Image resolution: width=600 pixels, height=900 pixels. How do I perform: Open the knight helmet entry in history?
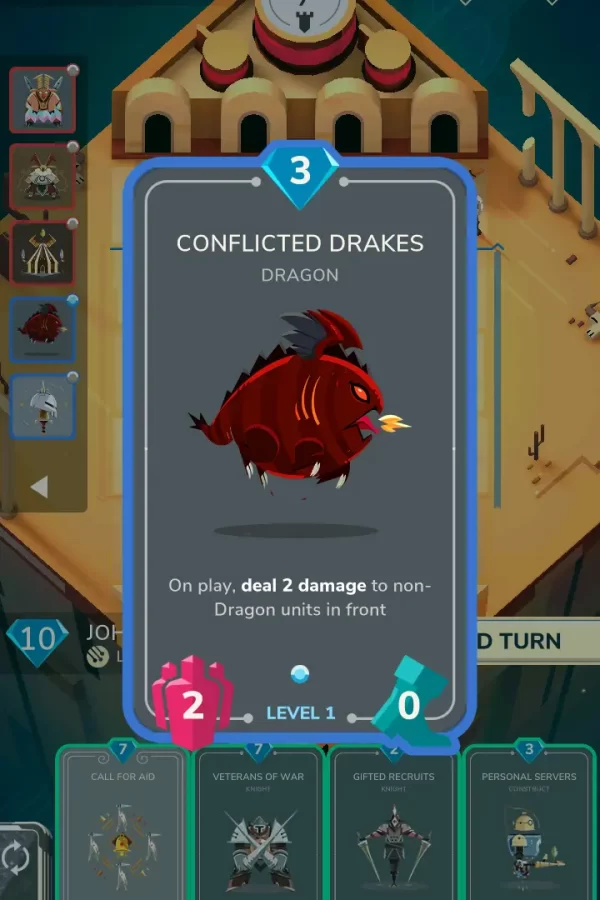[x=43, y=407]
